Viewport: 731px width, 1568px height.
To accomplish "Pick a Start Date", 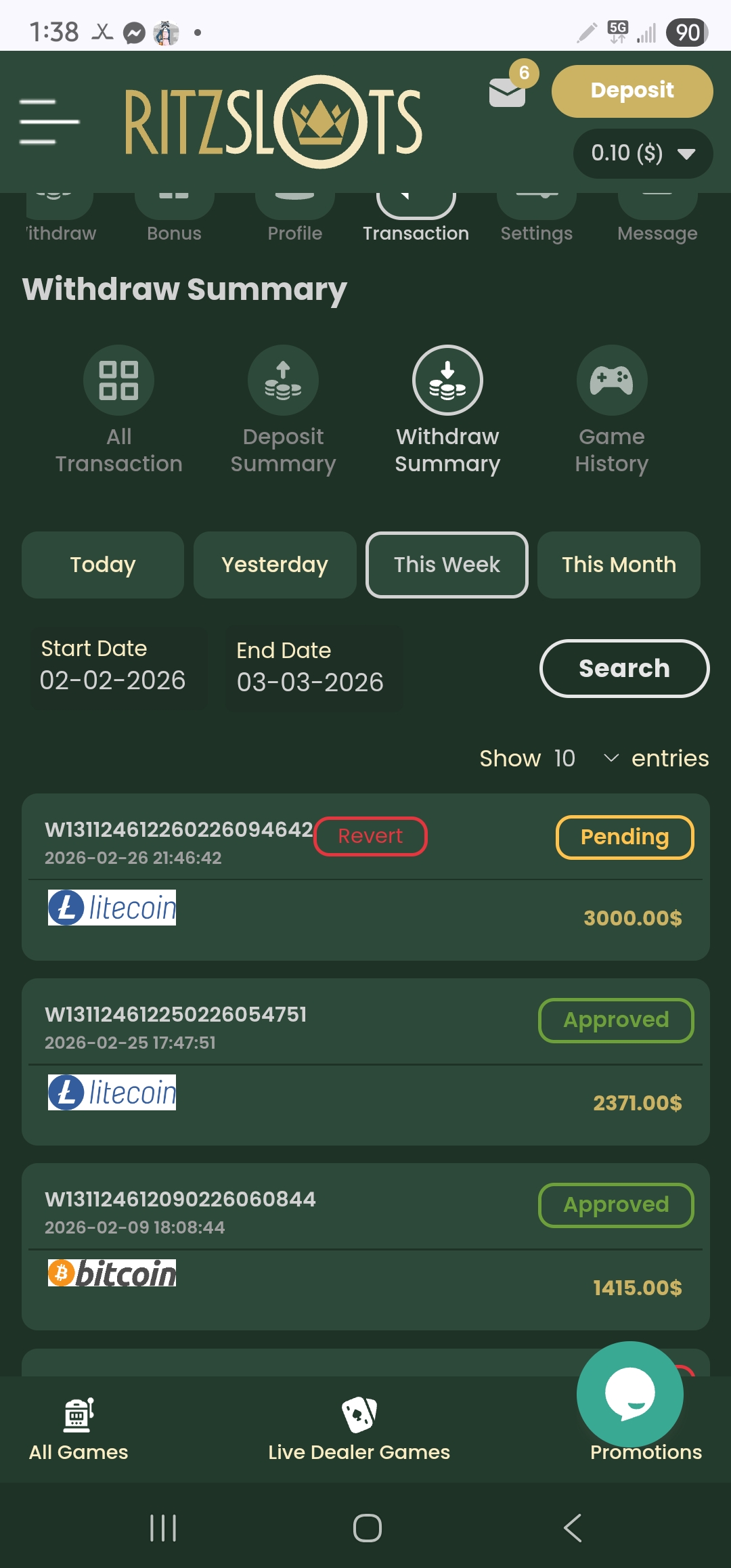I will click(113, 668).
